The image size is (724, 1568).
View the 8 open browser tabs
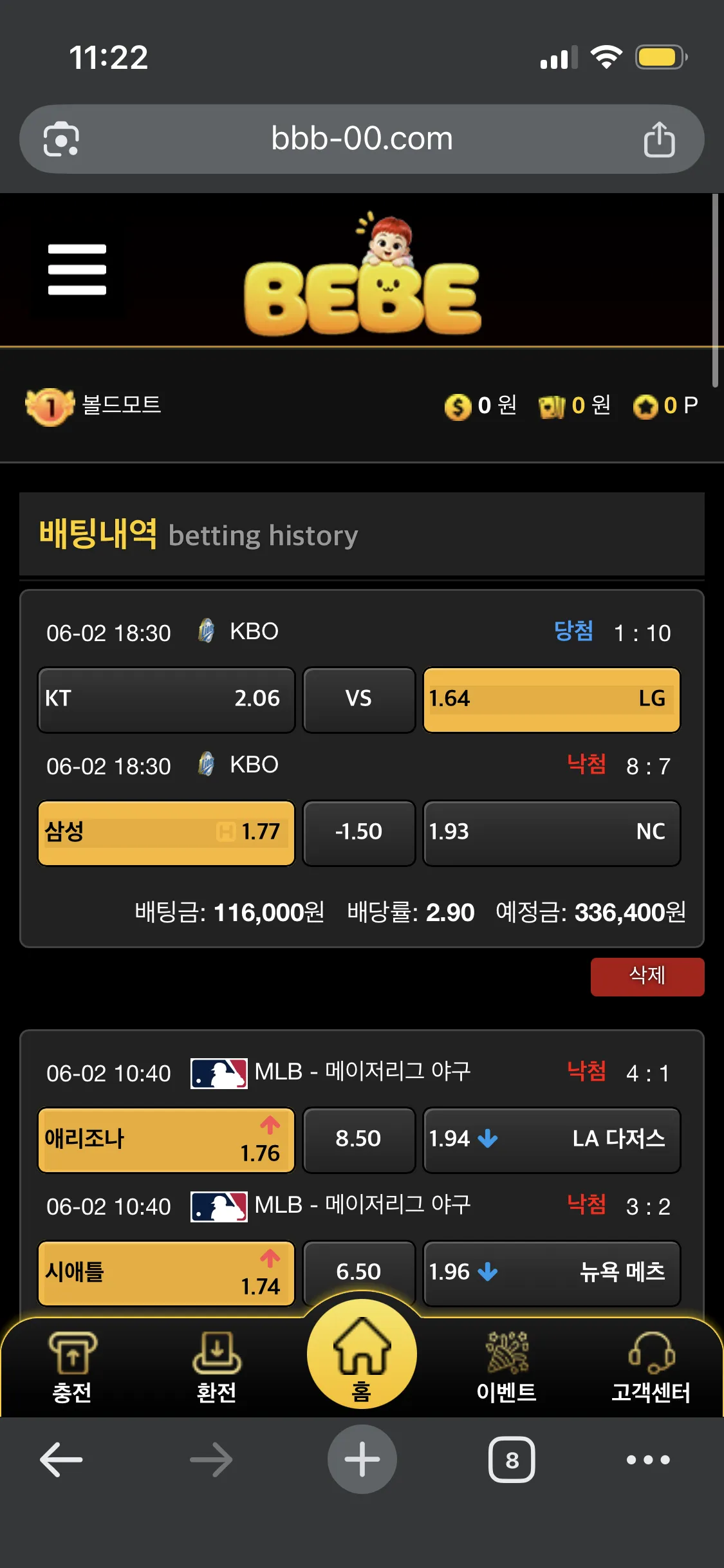point(512,1459)
